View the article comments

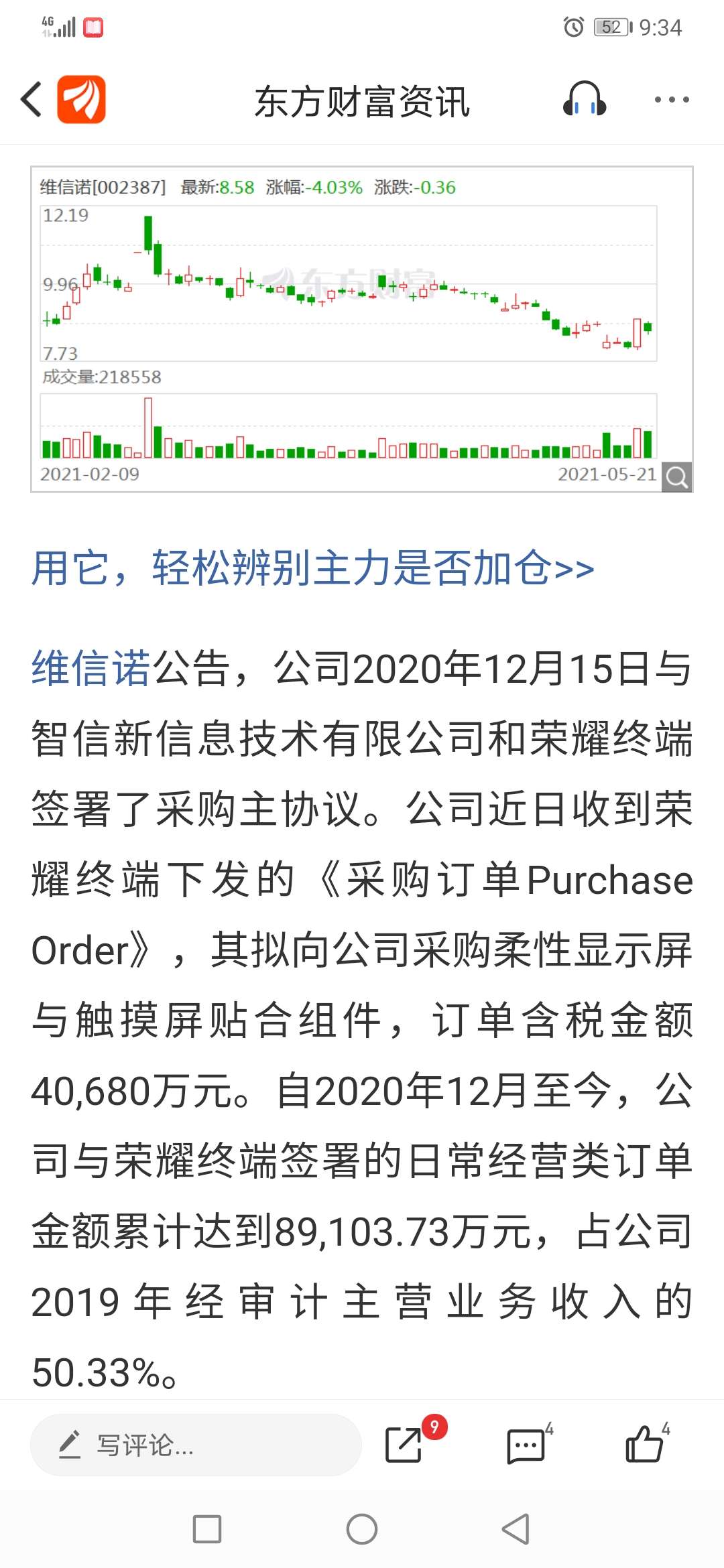click(x=526, y=1445)
